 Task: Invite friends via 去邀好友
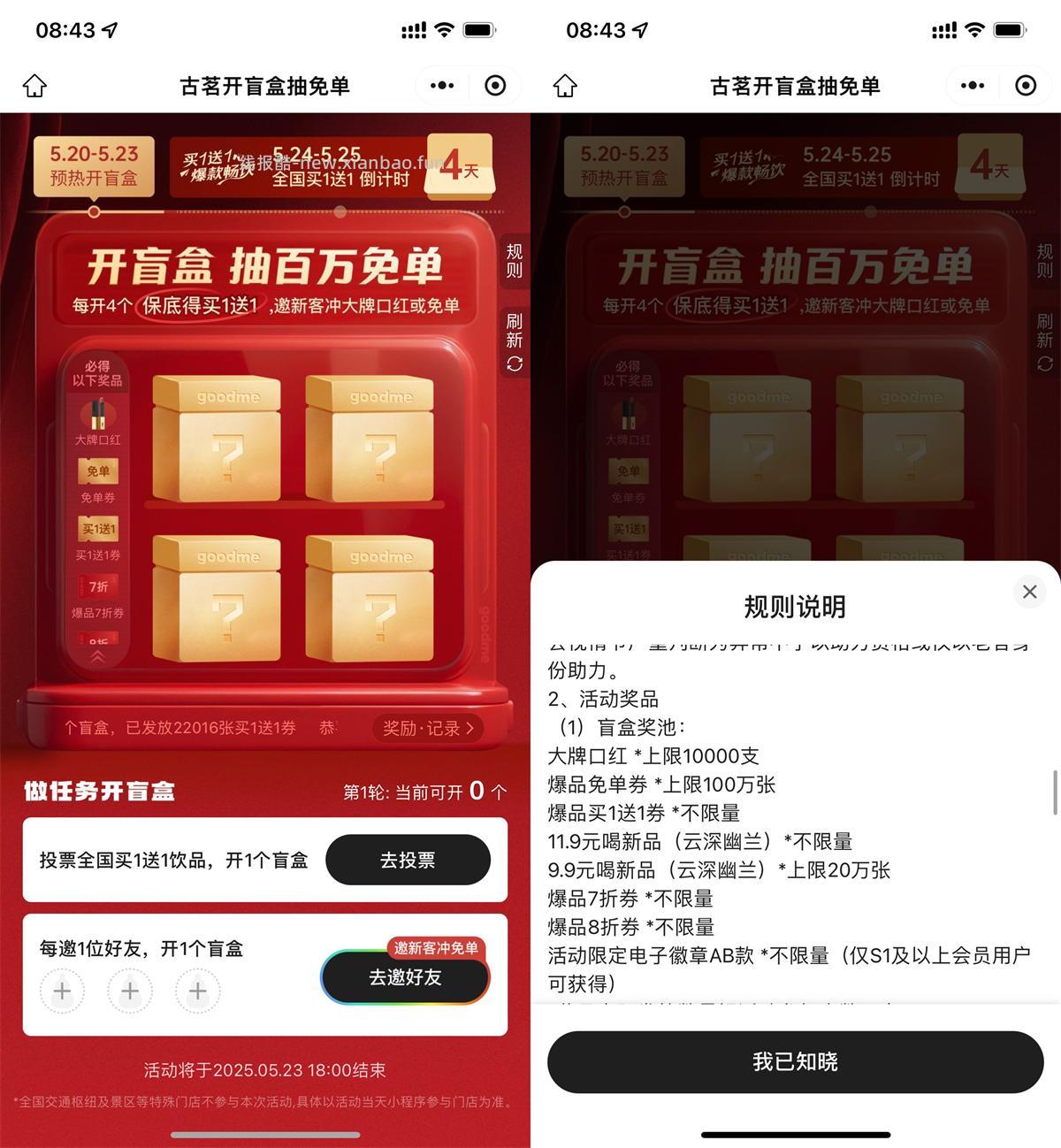[x=405, y=977]
